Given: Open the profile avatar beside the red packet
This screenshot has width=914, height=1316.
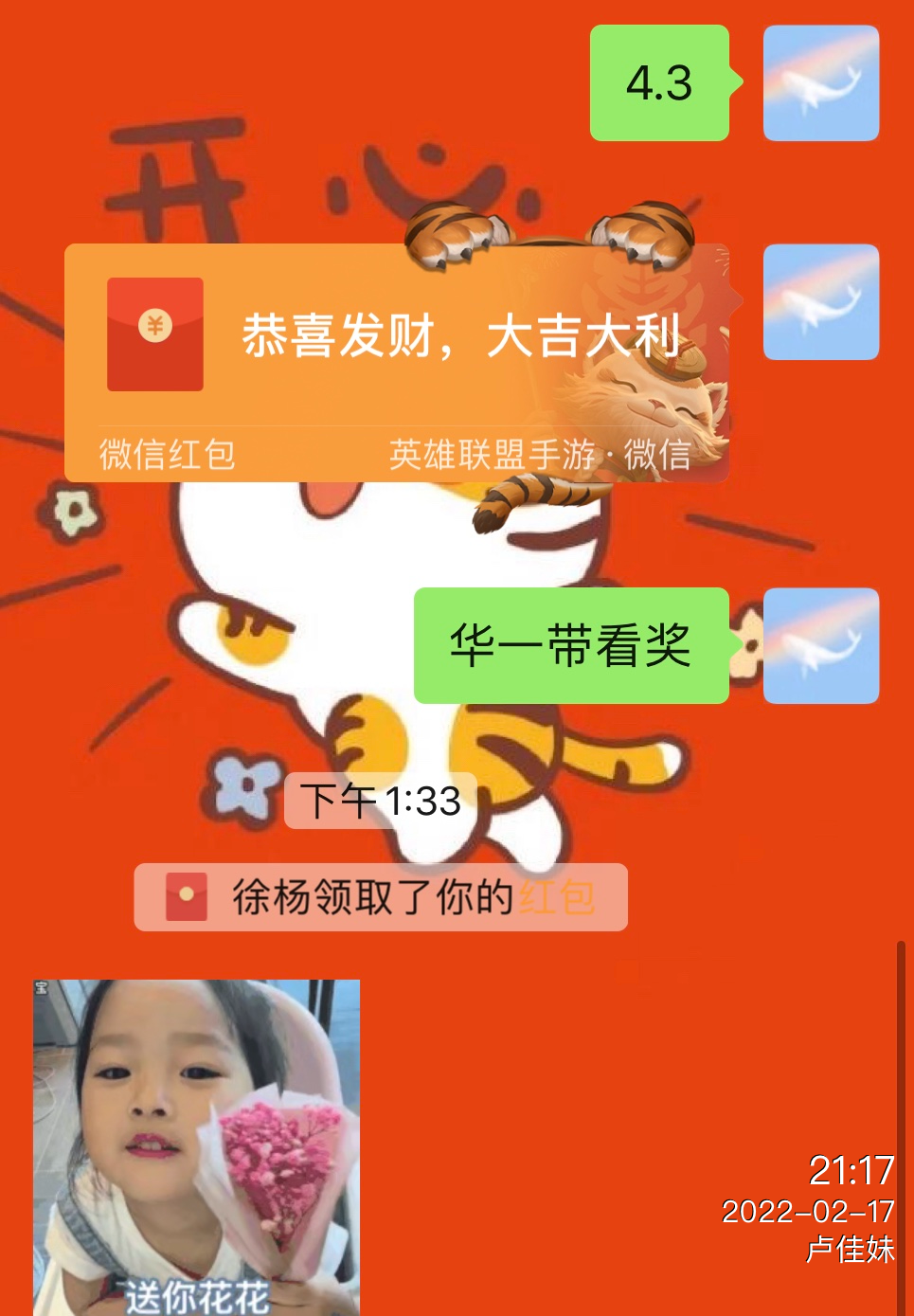Looking at the screenshot, I should (x=821, y=302).
